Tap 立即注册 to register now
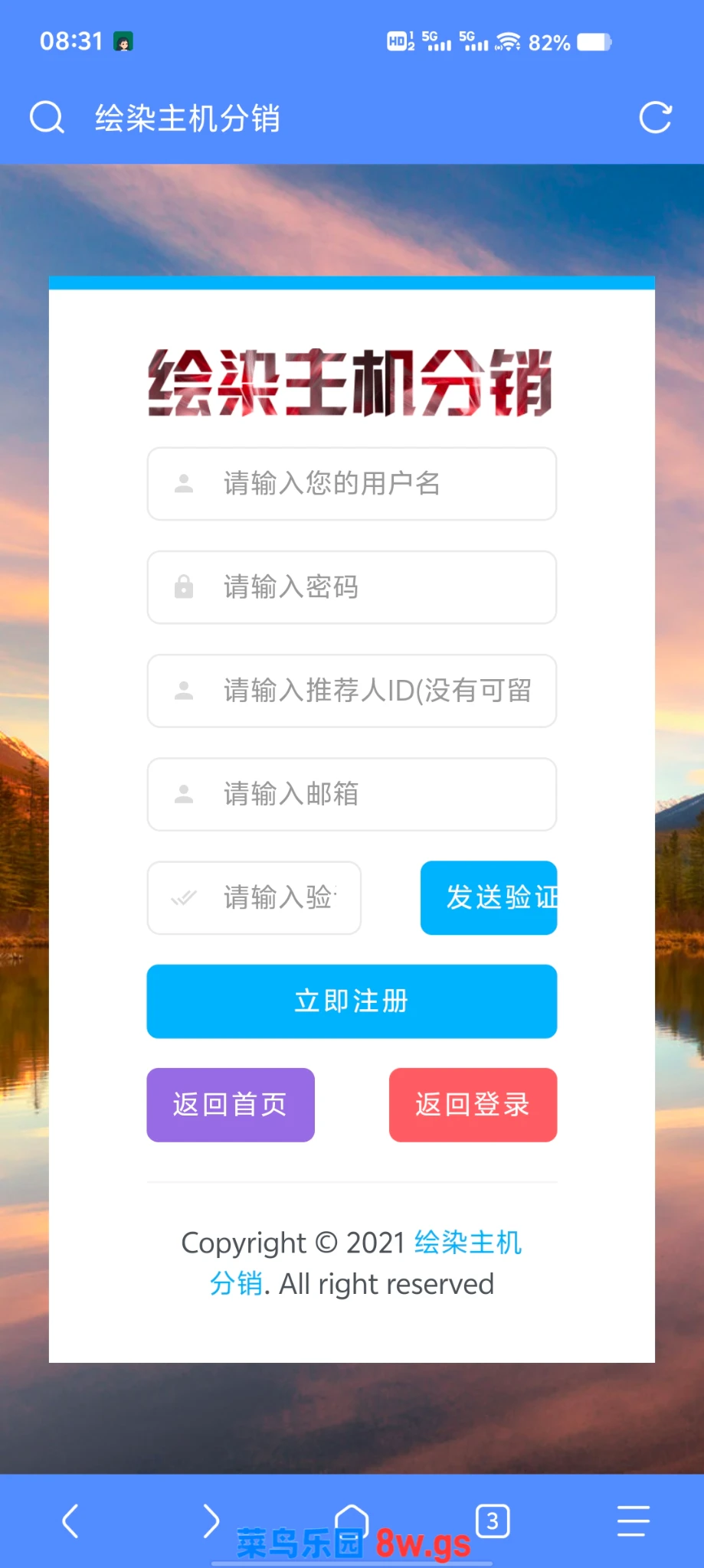 click(352, 1001)
